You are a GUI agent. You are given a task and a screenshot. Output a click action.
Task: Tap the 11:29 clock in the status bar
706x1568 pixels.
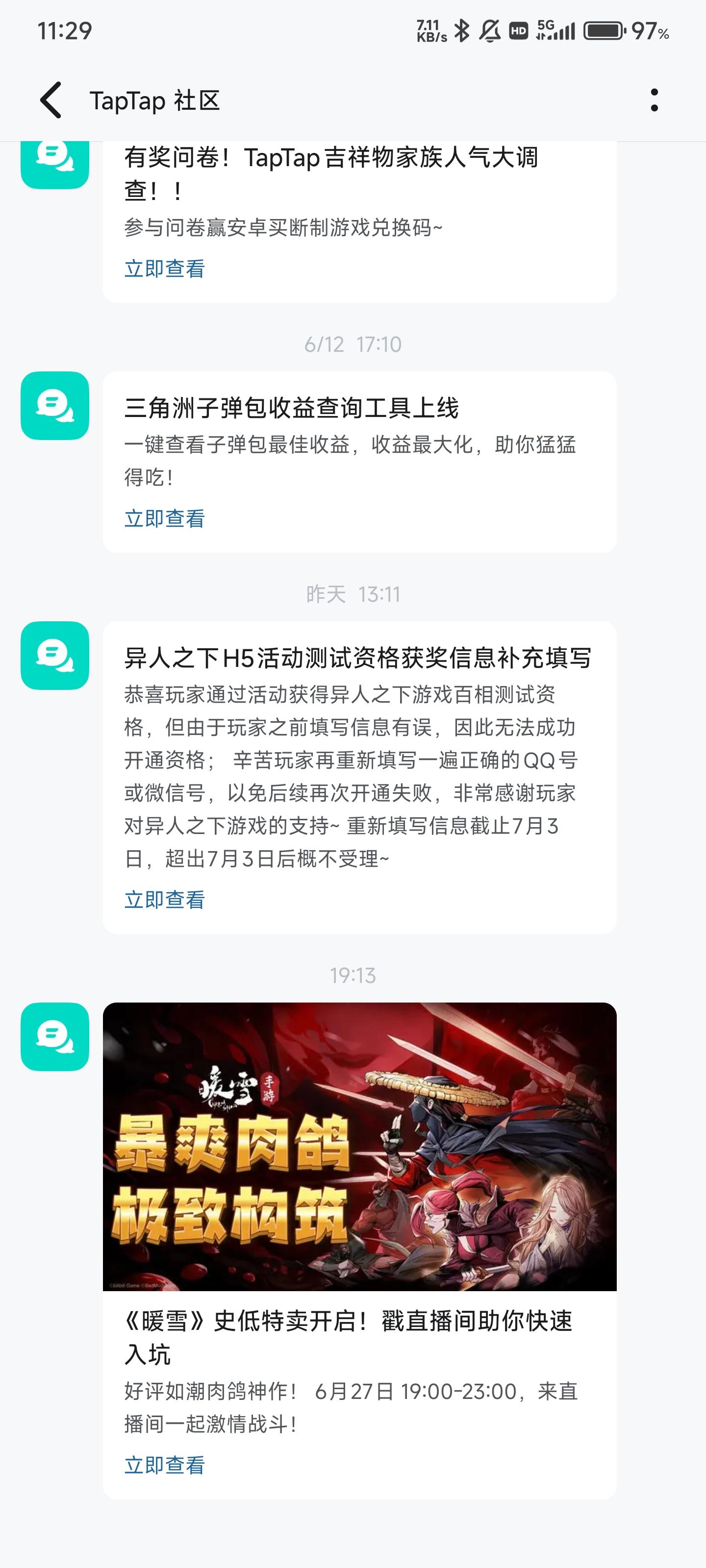click(65, 29)
